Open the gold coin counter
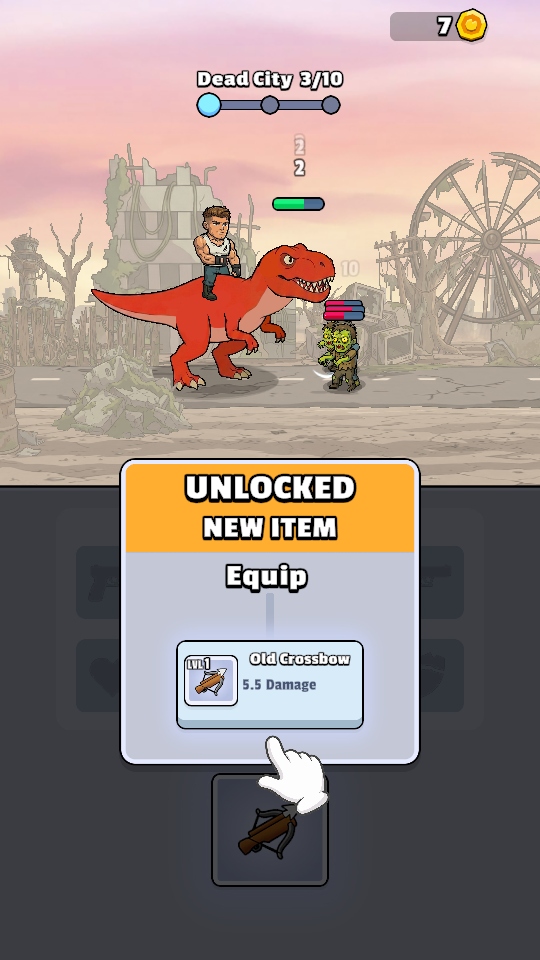 point(439,26)
